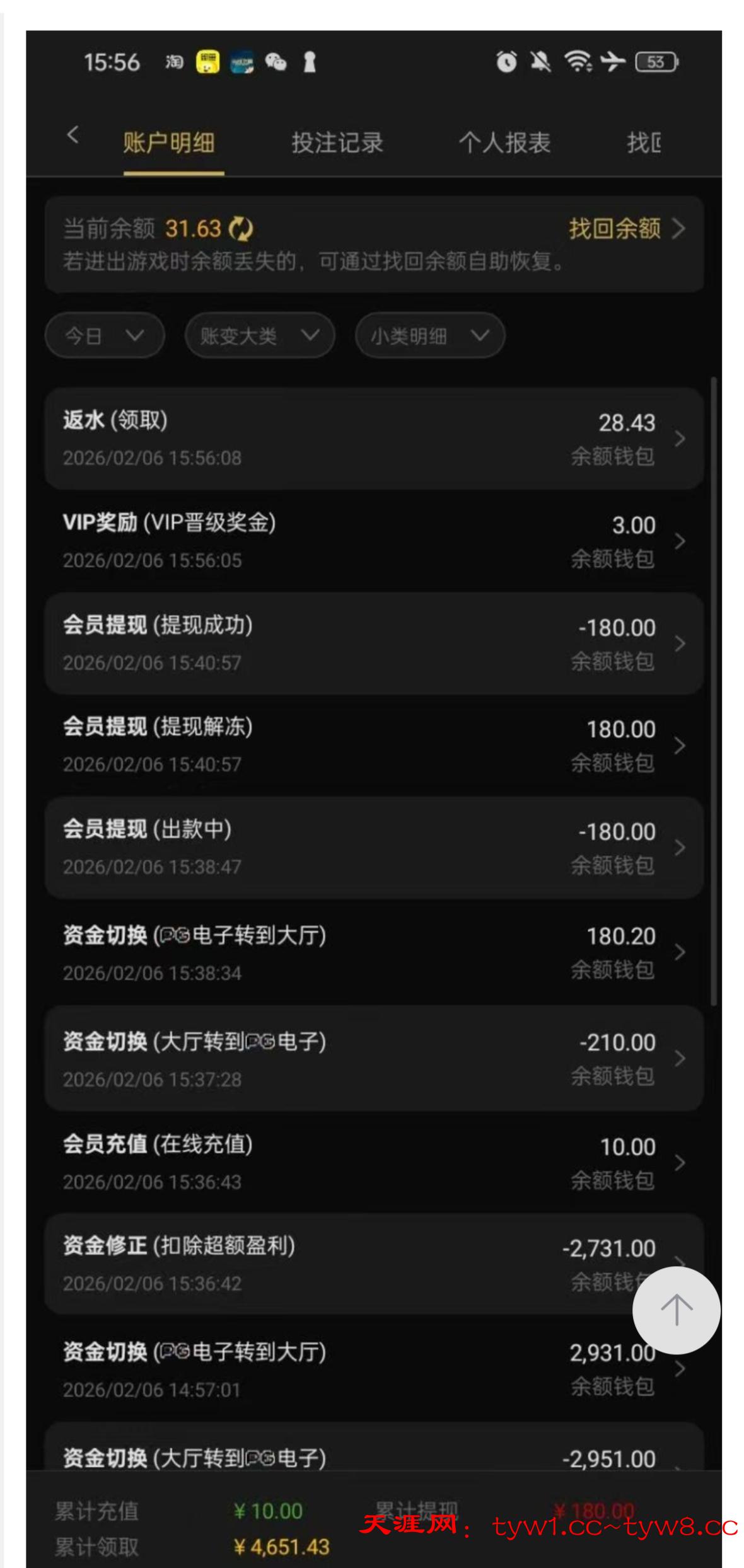
Task: Open the 会员提现 (提现解冻) record
Action: click(x=373, y=746)
